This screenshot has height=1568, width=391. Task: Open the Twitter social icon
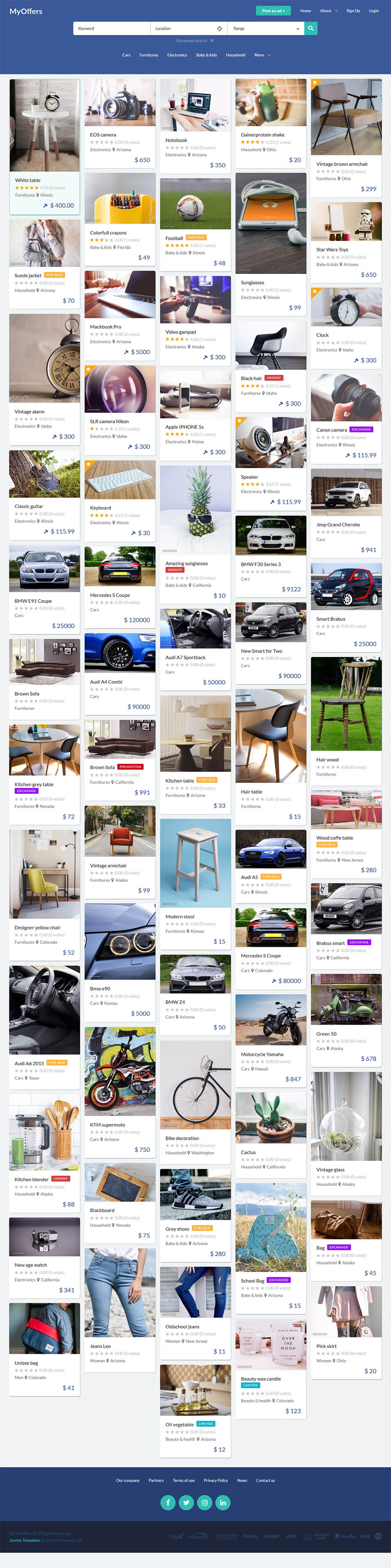[187, 1502]
